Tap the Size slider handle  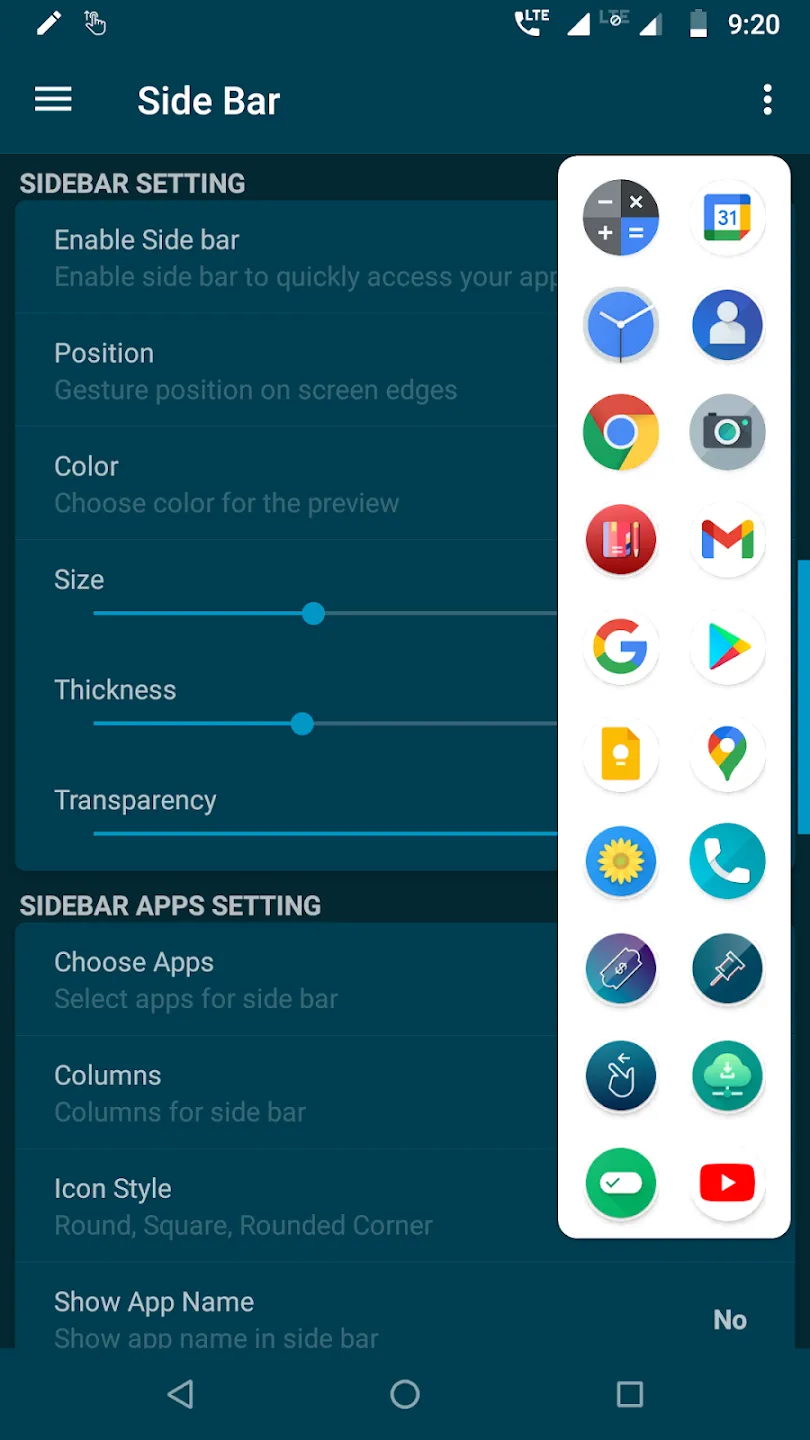click(x=313, y=614)
